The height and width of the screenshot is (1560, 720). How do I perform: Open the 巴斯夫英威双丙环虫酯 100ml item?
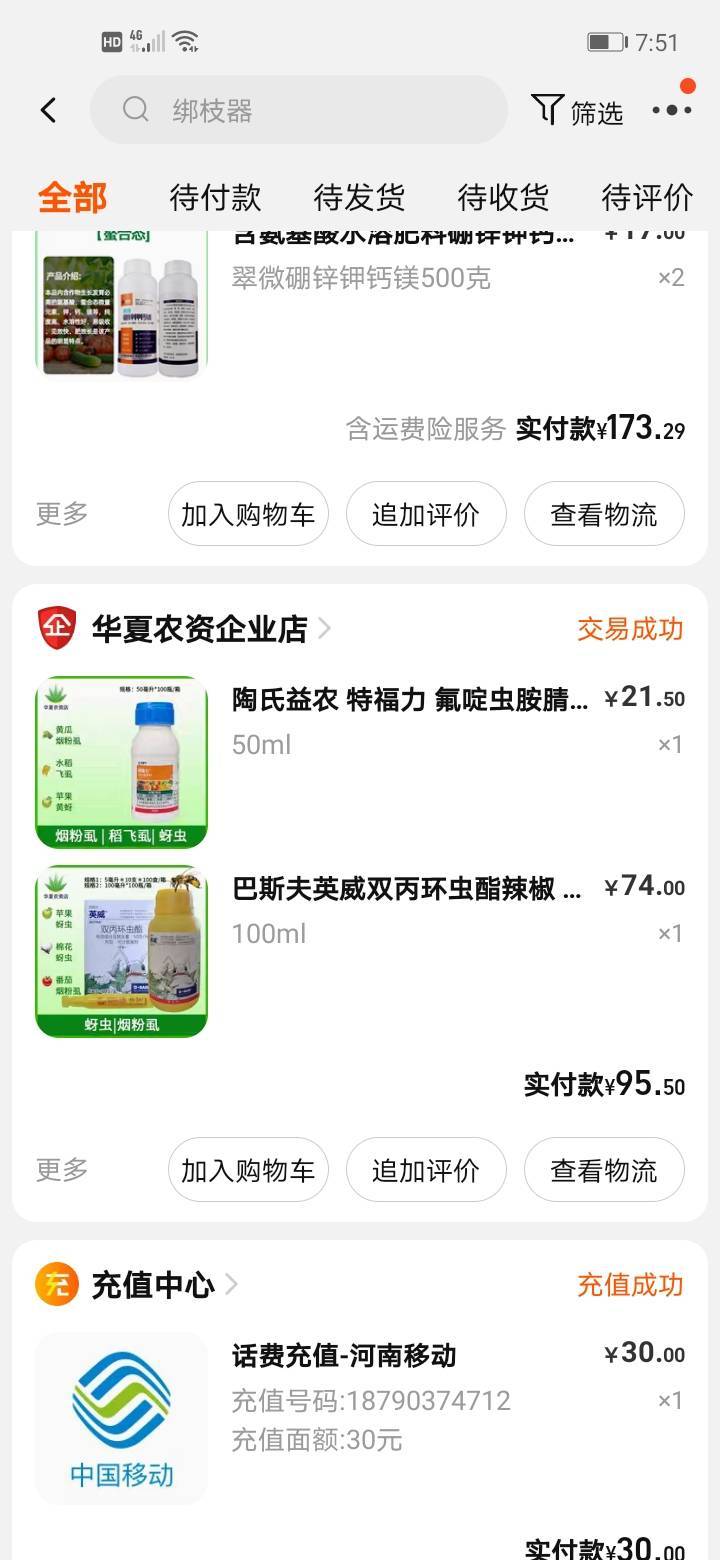(x=360, y=951)
